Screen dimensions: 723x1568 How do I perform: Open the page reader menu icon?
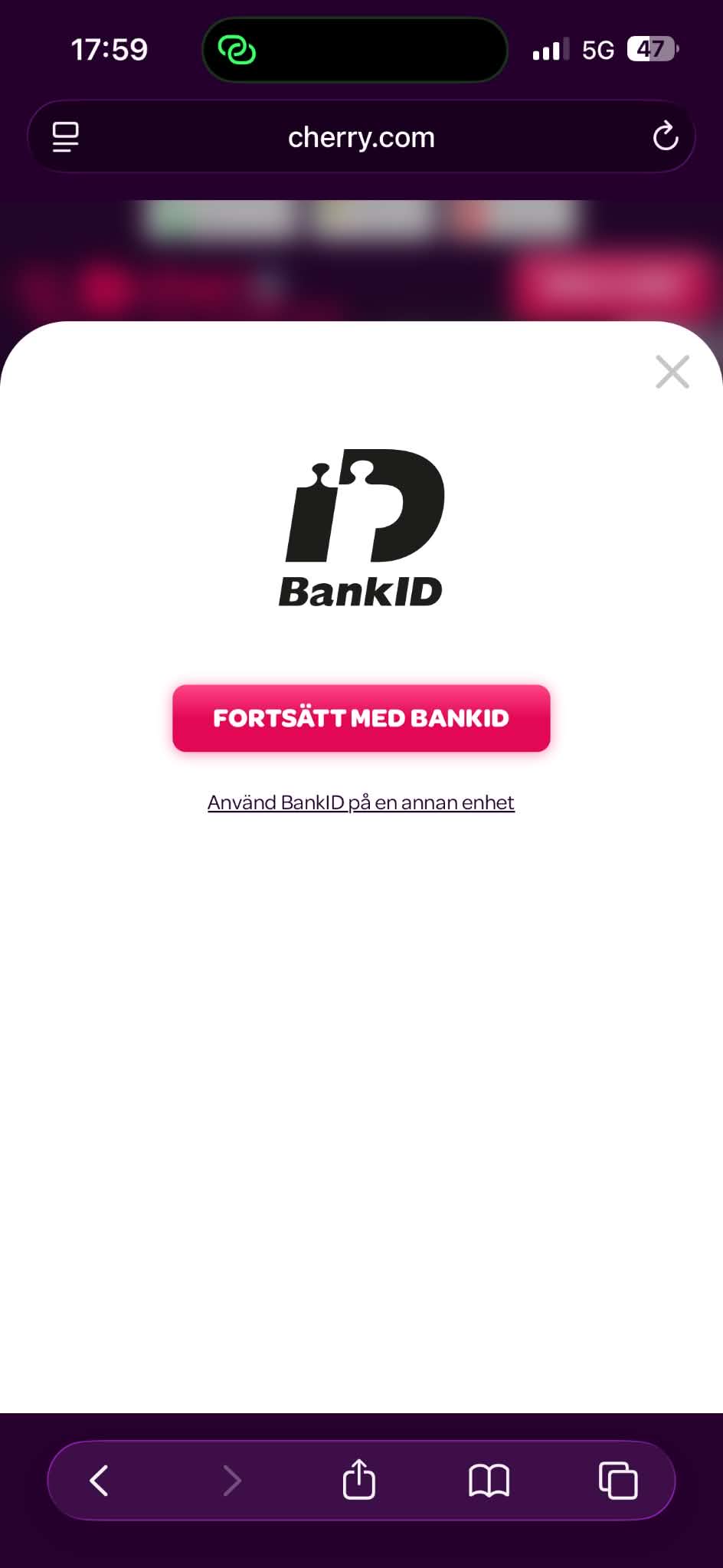pyautogui.click(x=66, y=137)
